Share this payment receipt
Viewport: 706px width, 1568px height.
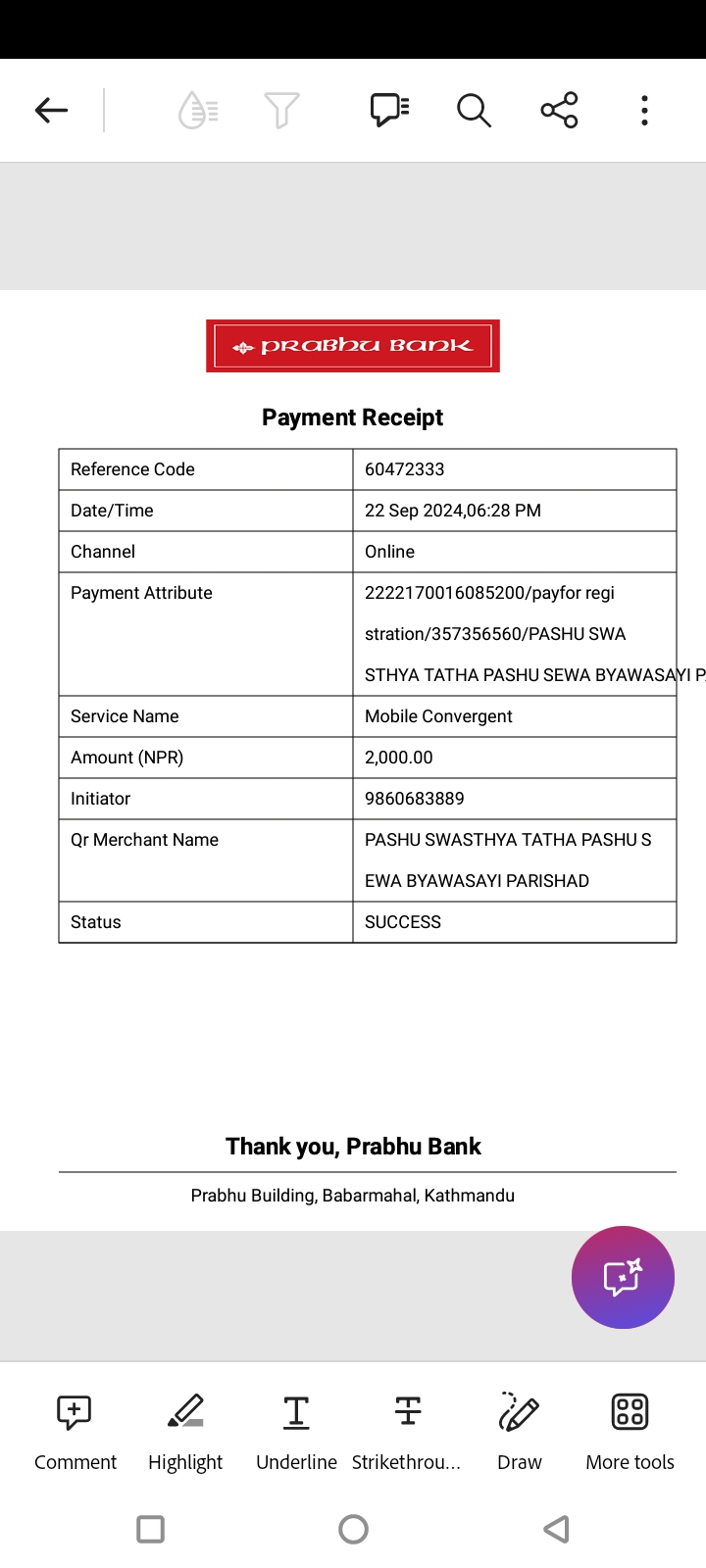tap(559, 110)
